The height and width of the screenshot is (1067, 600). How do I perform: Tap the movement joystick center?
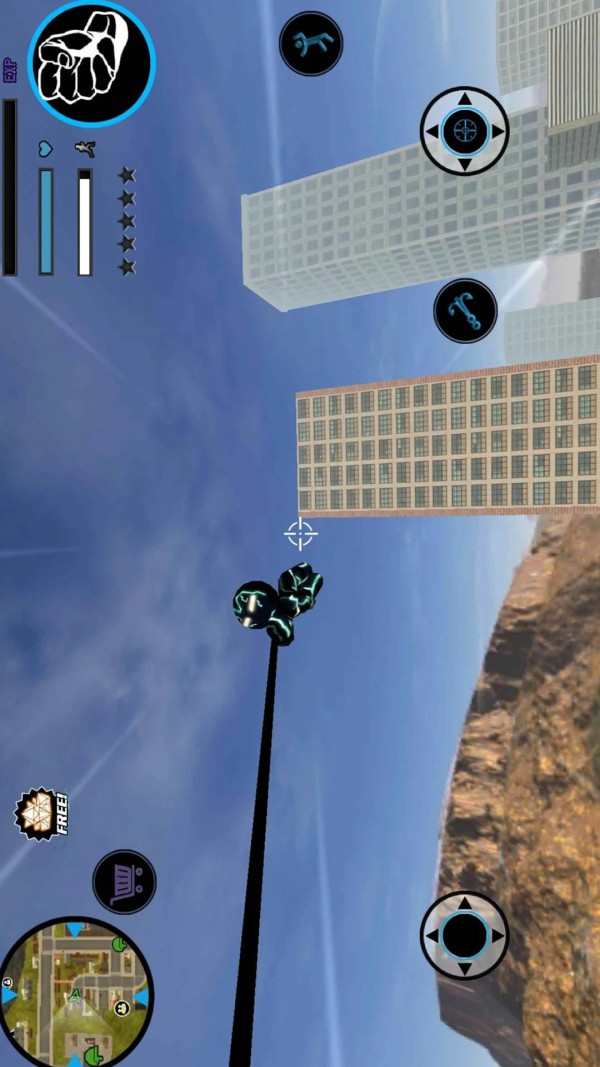pos(464,936)
